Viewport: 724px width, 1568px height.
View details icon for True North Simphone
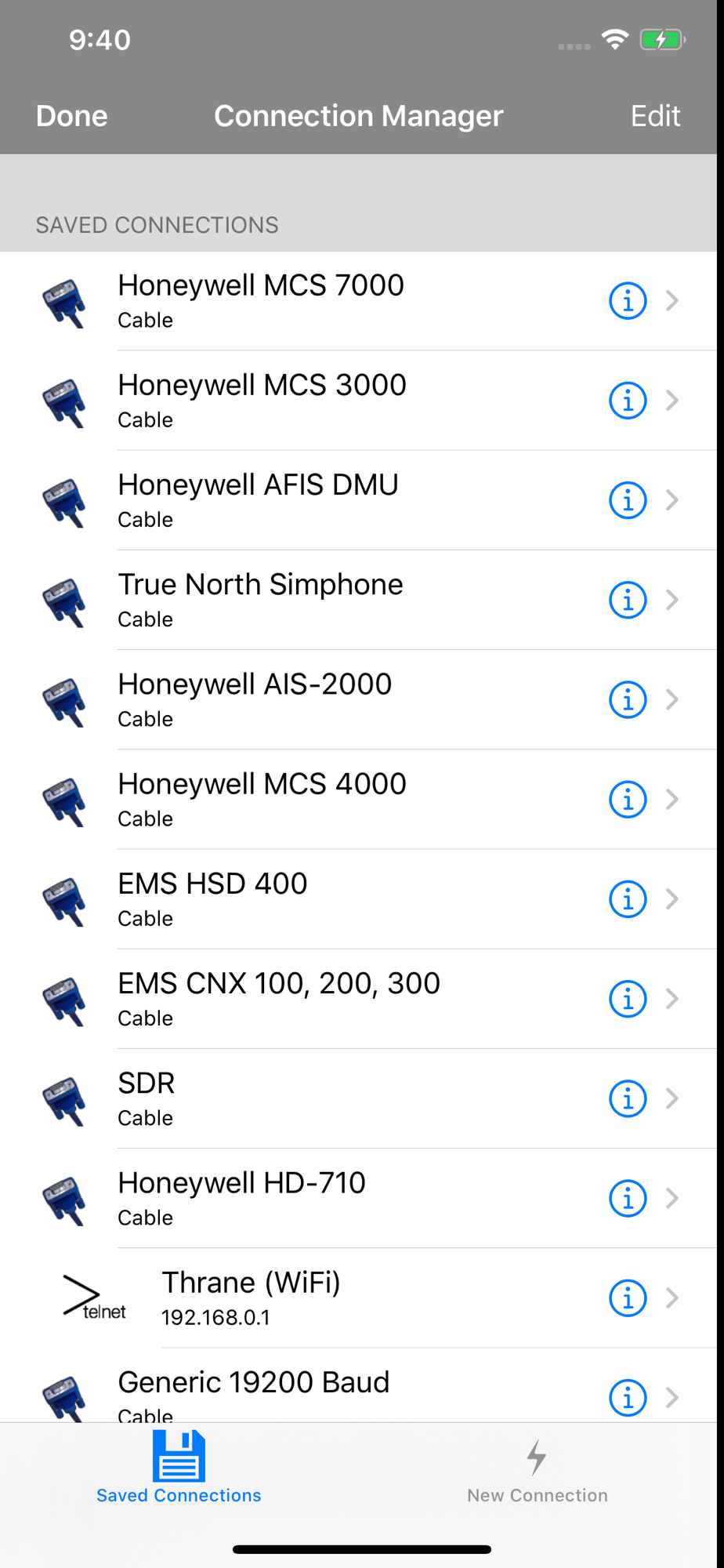[x=628, y=600]
